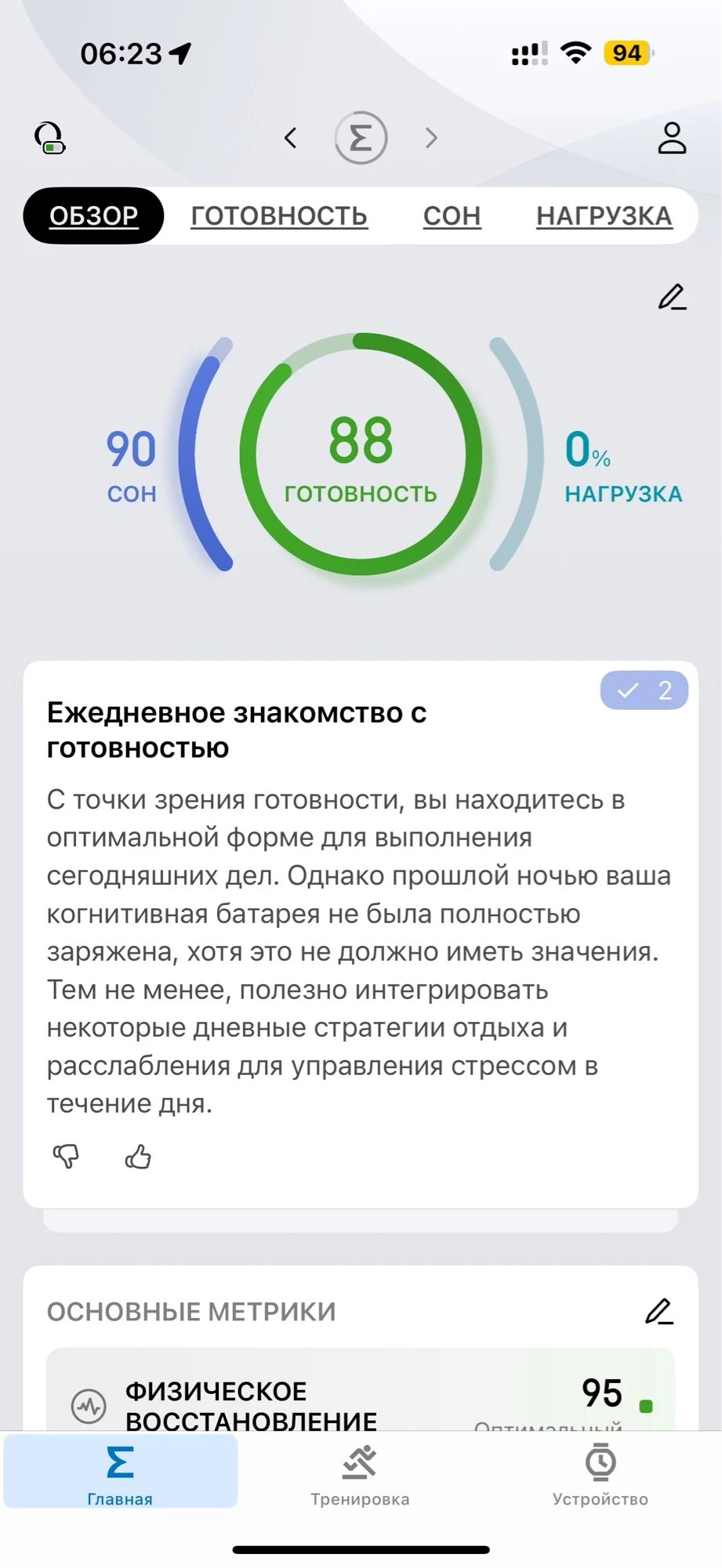
Task: Open the 90 СОН score
Action: 132,464
